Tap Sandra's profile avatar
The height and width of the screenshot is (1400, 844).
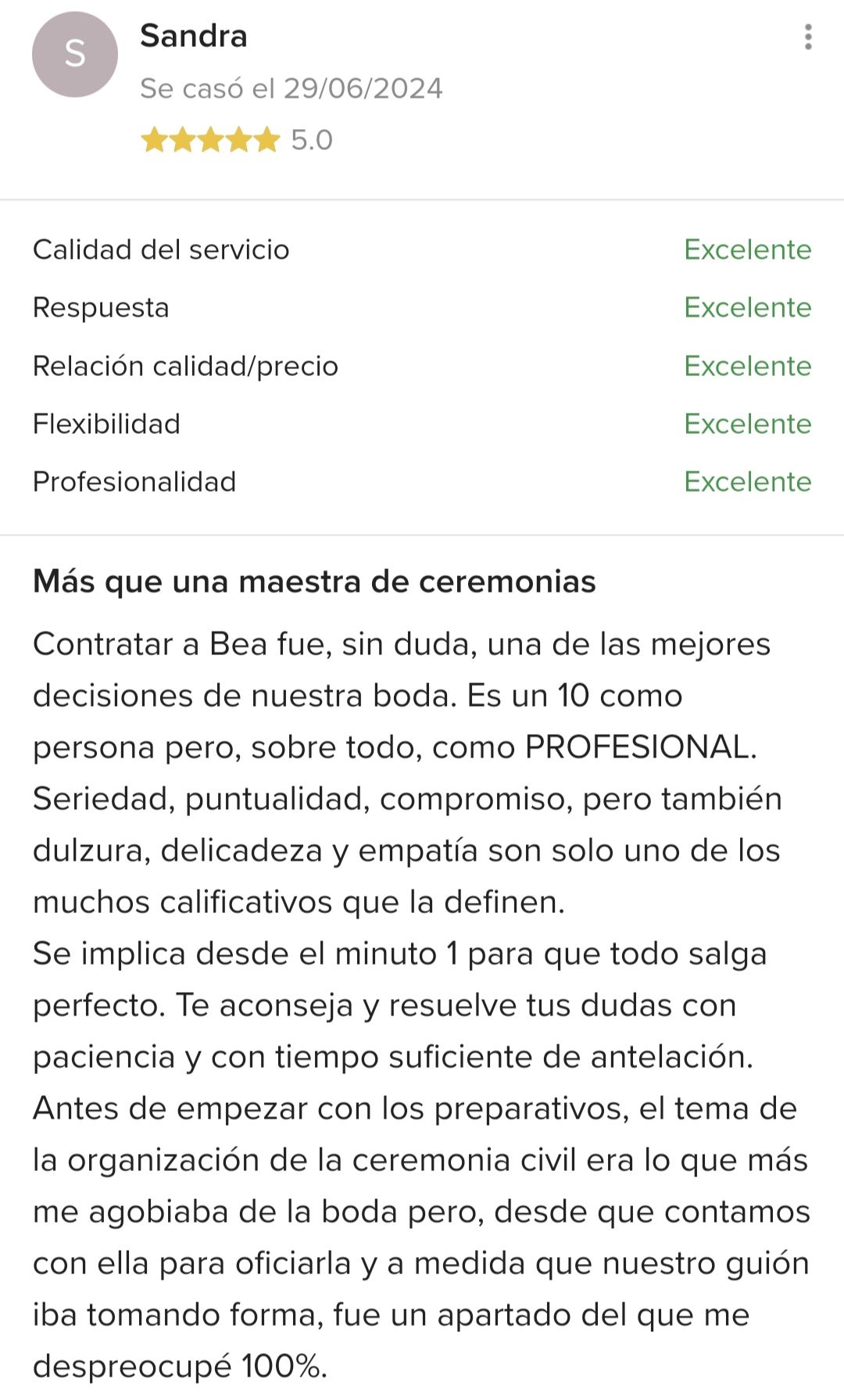75,55
